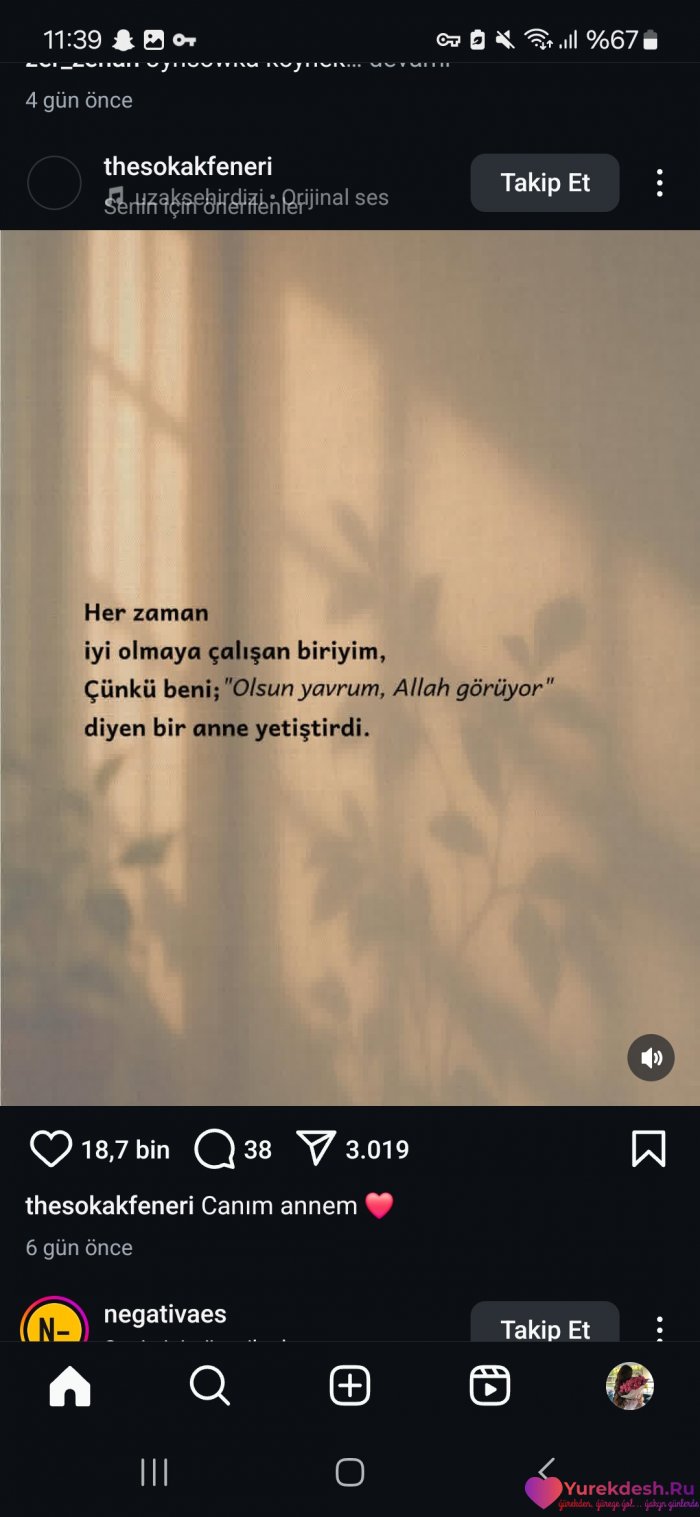
Task: Bookmark the thesokakfeneri post
Action: [648, 1149]
